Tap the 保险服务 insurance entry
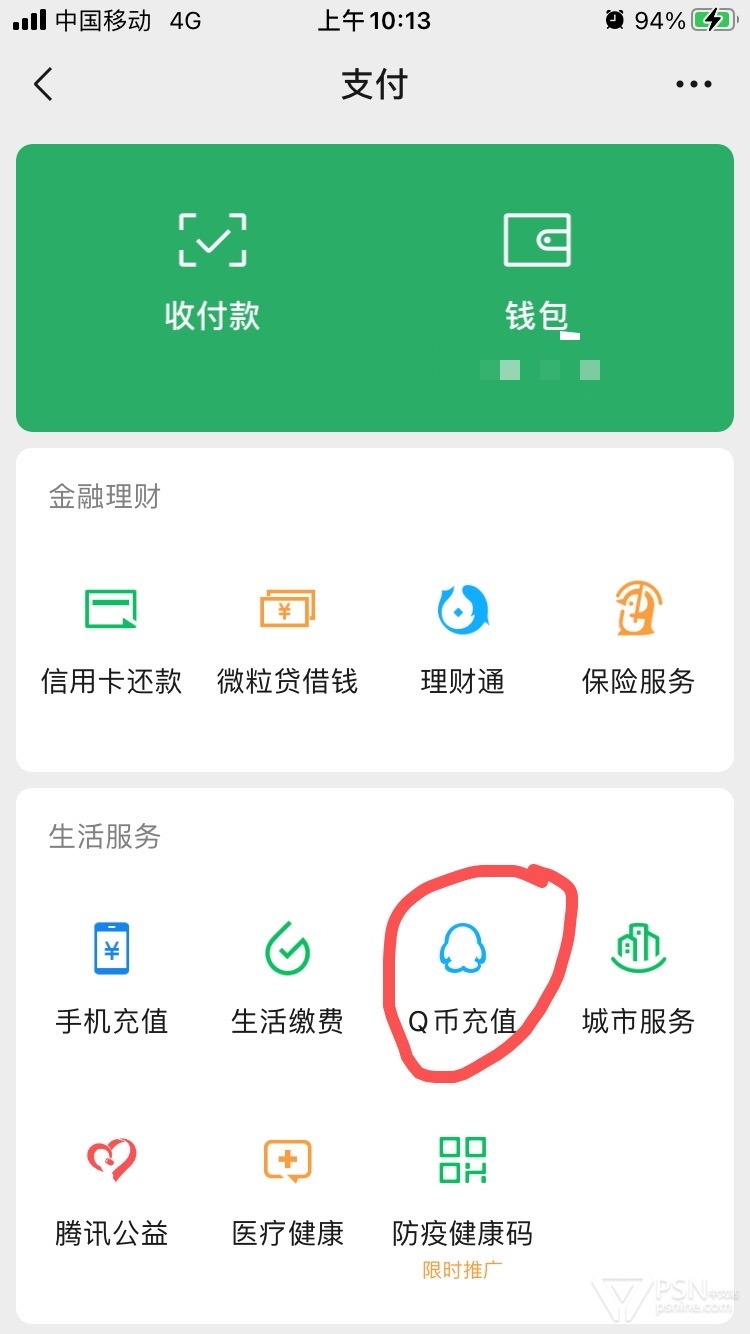The width and height of the screenshot is (750, 1334). (x=638, y=641)
